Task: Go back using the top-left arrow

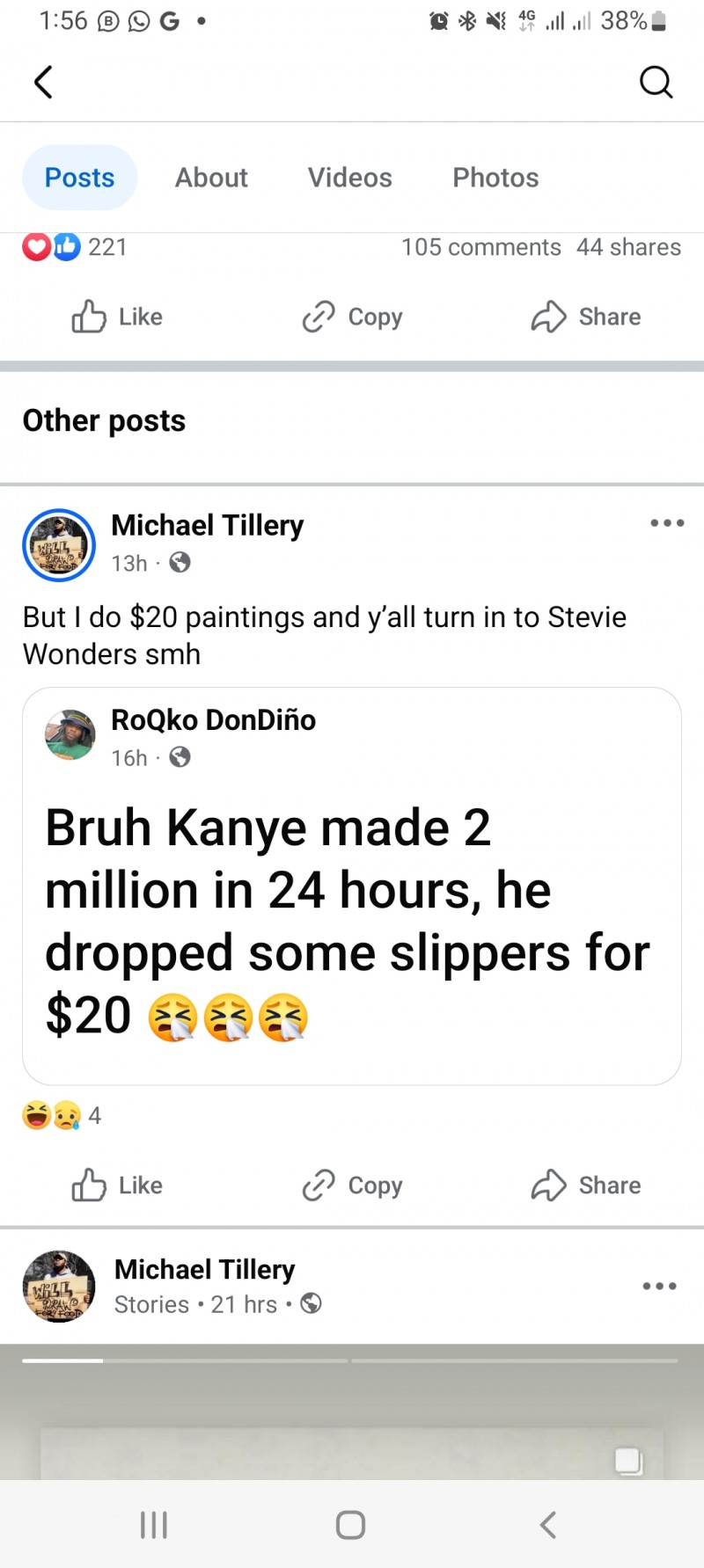Action: click(43, 83)
